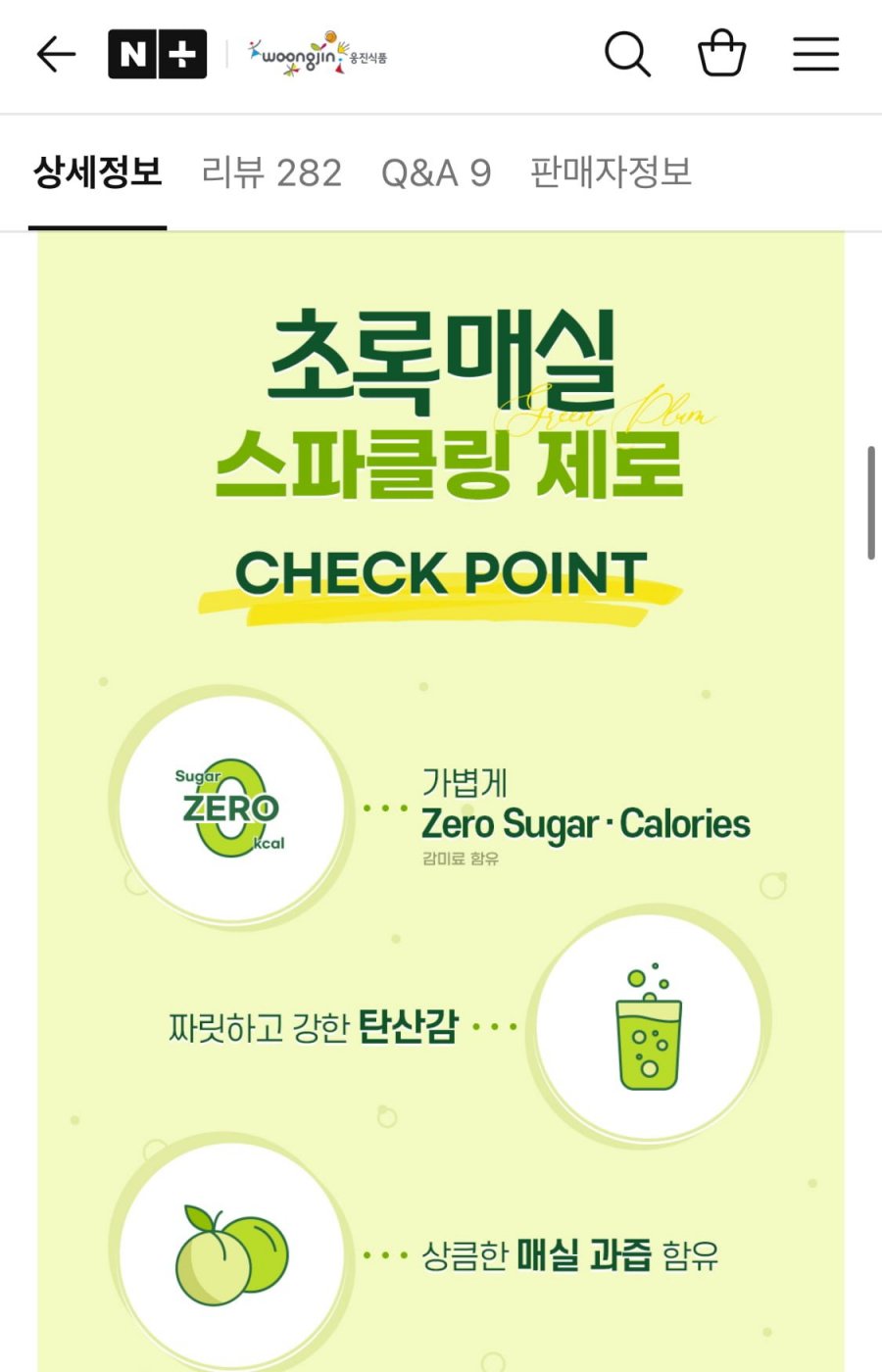Screen dimensions: 882x1372
Task: Go back using the arrow icon
Action: point(56,54)
